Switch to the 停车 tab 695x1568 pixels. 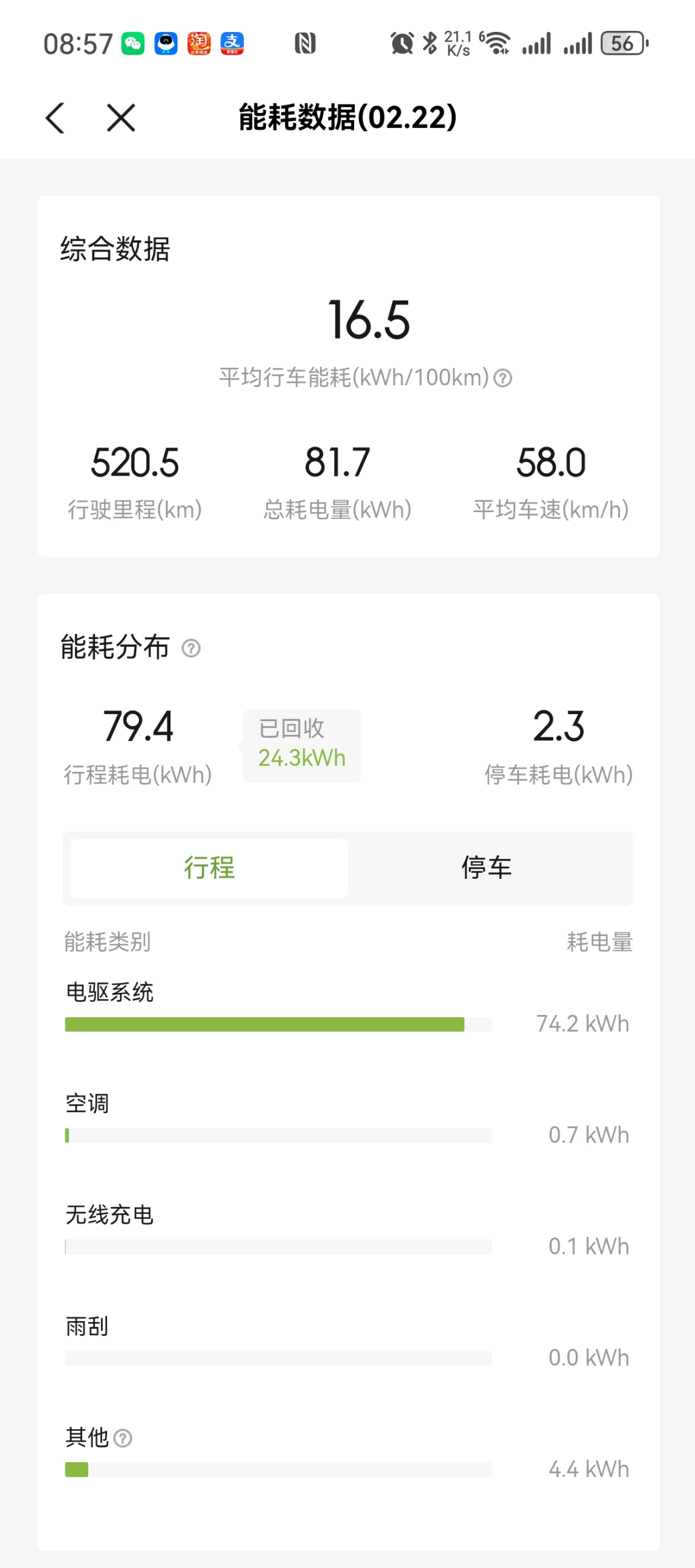coord(486,868)
